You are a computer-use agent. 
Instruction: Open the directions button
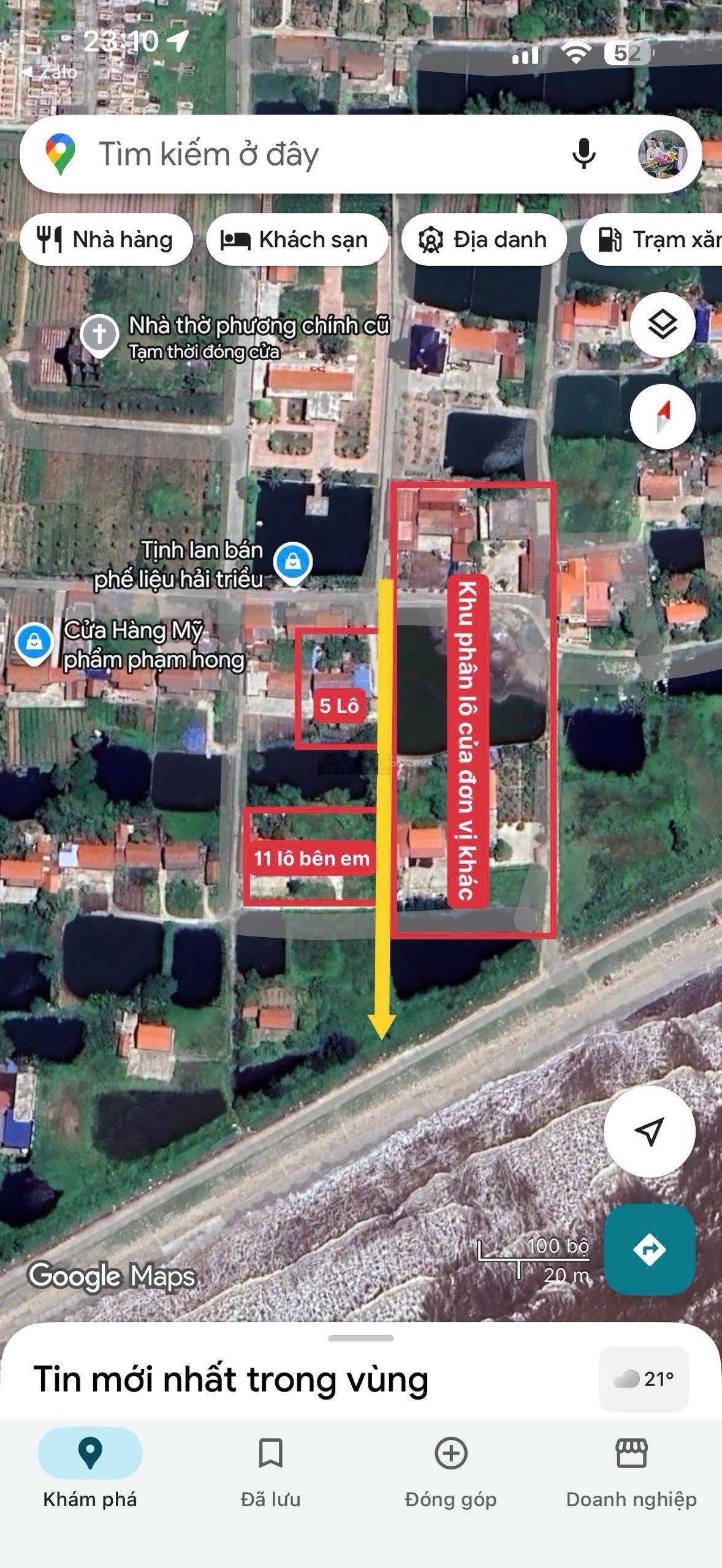click(649, 1248)
